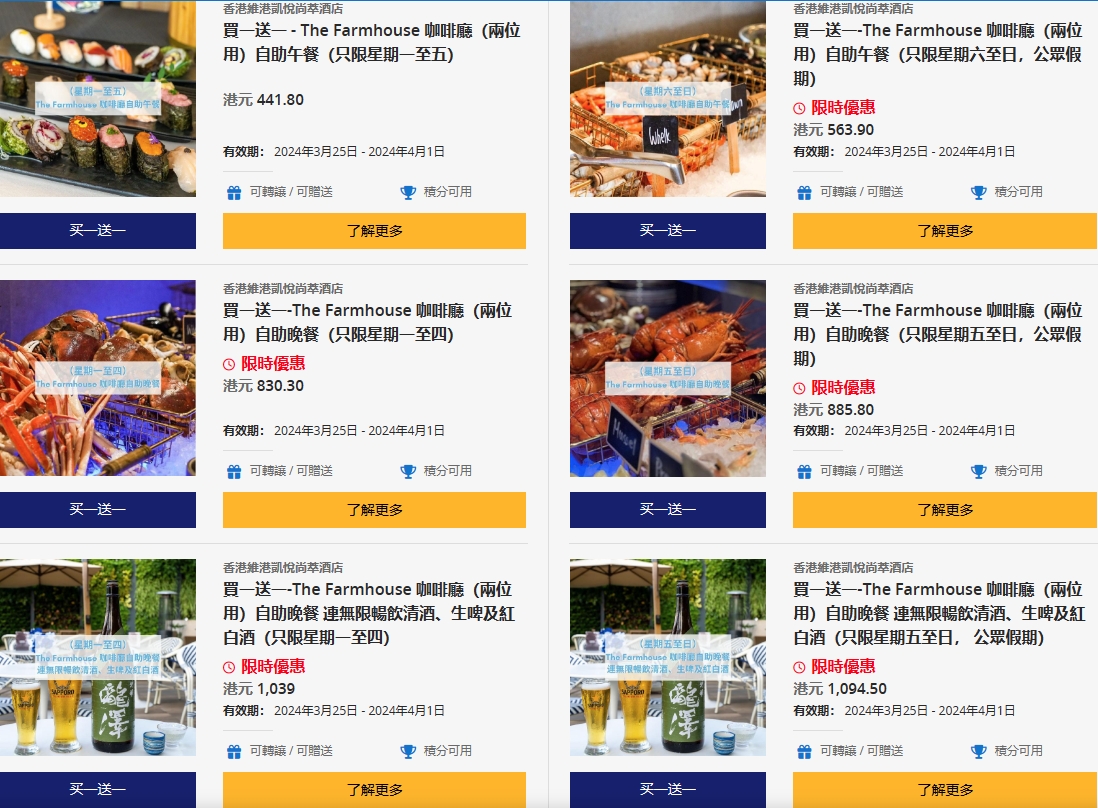Tap 了解更多 for free-flow dinner priced 1,094.50
This screenshot has width=1098, height=808.
coord(944,789)
